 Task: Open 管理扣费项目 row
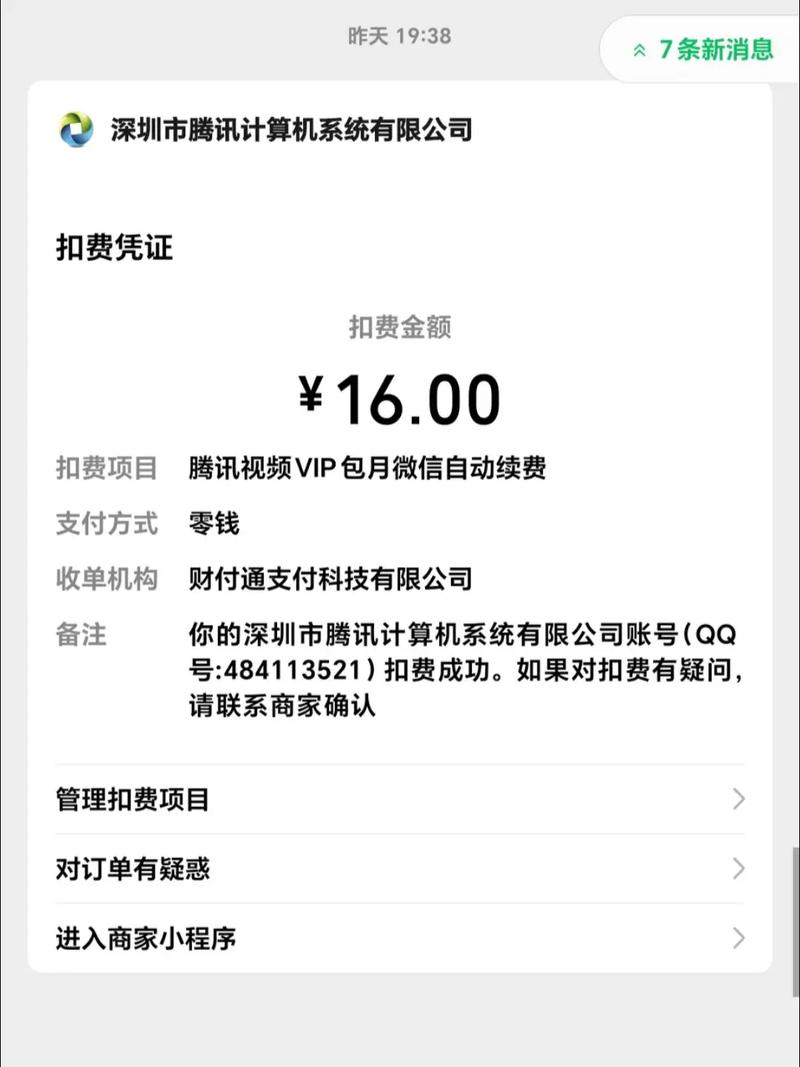(x=400, y=799)
